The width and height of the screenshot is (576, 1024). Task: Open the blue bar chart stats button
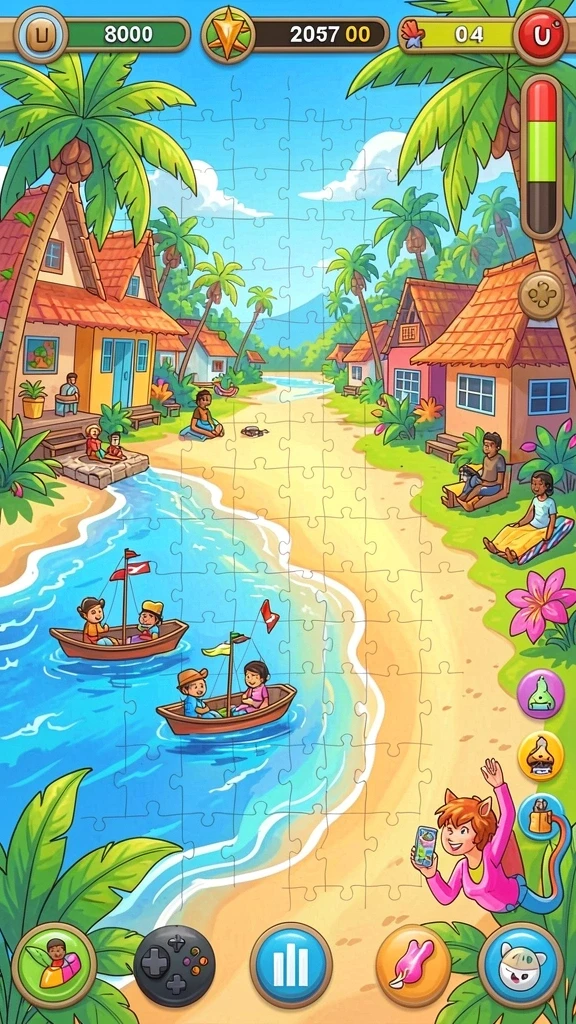point(291,965)
